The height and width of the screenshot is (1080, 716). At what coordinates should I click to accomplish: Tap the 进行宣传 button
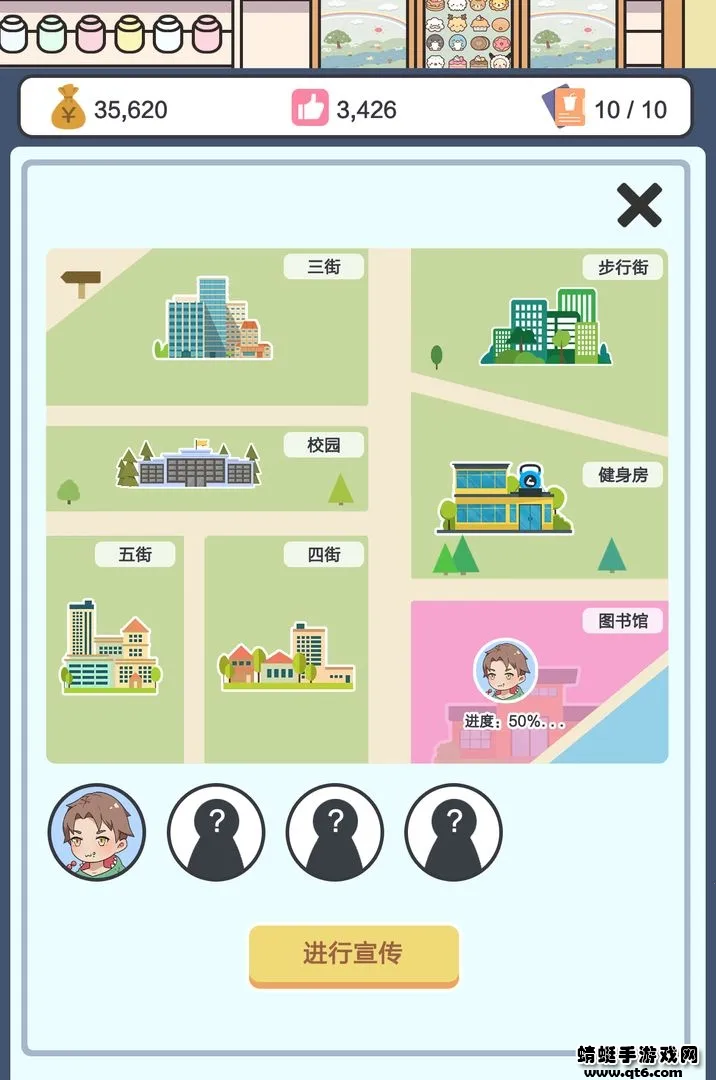click(353, 953)
